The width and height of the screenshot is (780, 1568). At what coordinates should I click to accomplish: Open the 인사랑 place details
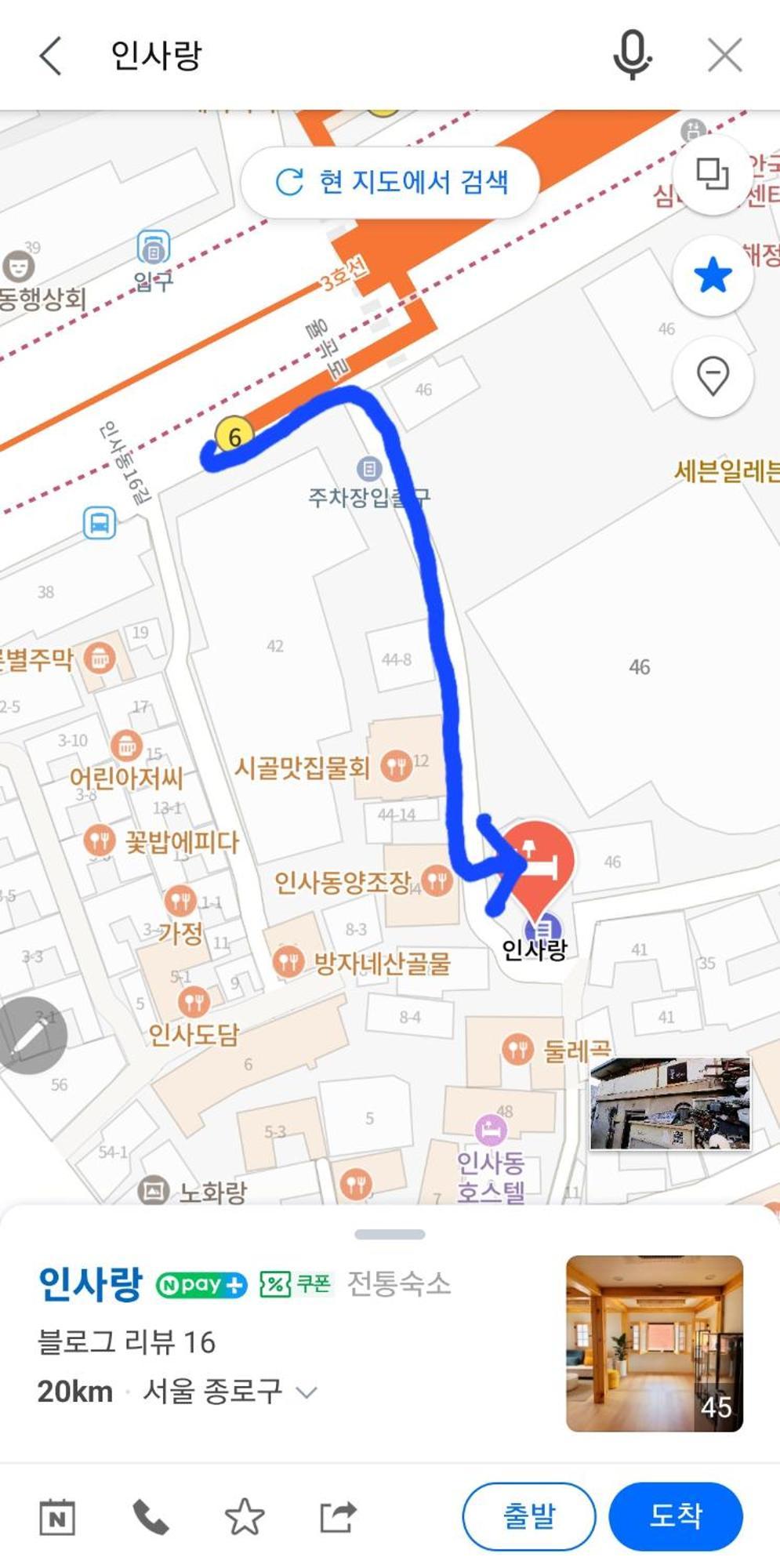point(90,1284)
